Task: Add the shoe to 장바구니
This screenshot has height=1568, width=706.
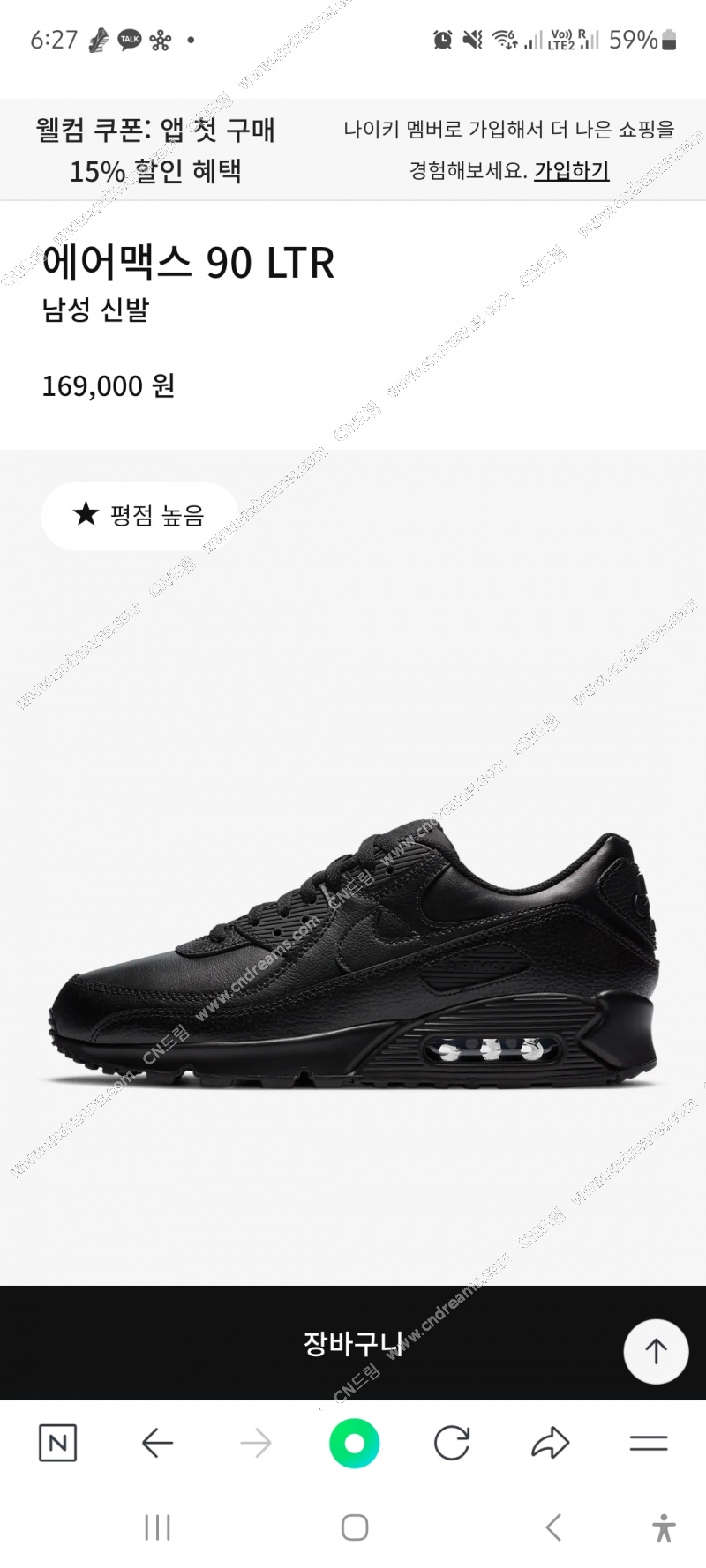Action: 353,1343
